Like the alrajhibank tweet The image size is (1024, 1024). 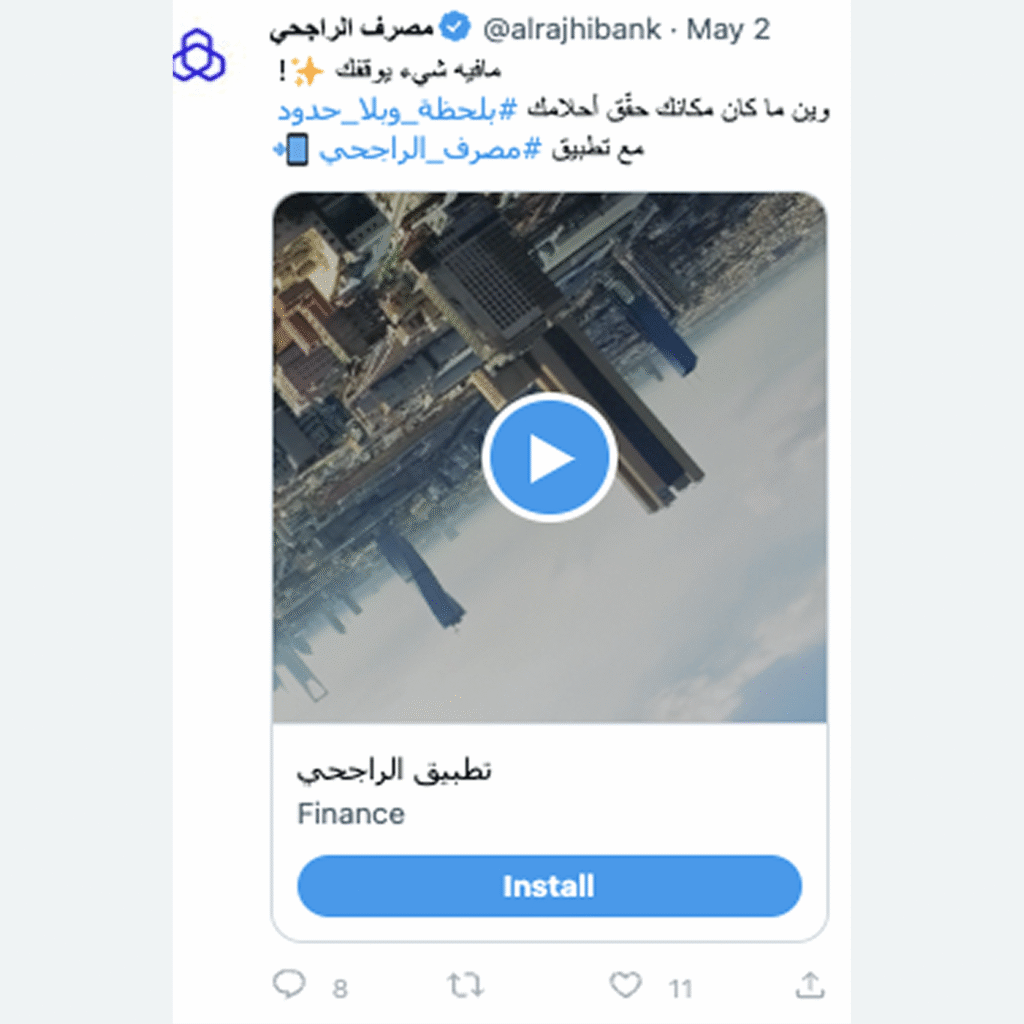[x=626, y=986]
